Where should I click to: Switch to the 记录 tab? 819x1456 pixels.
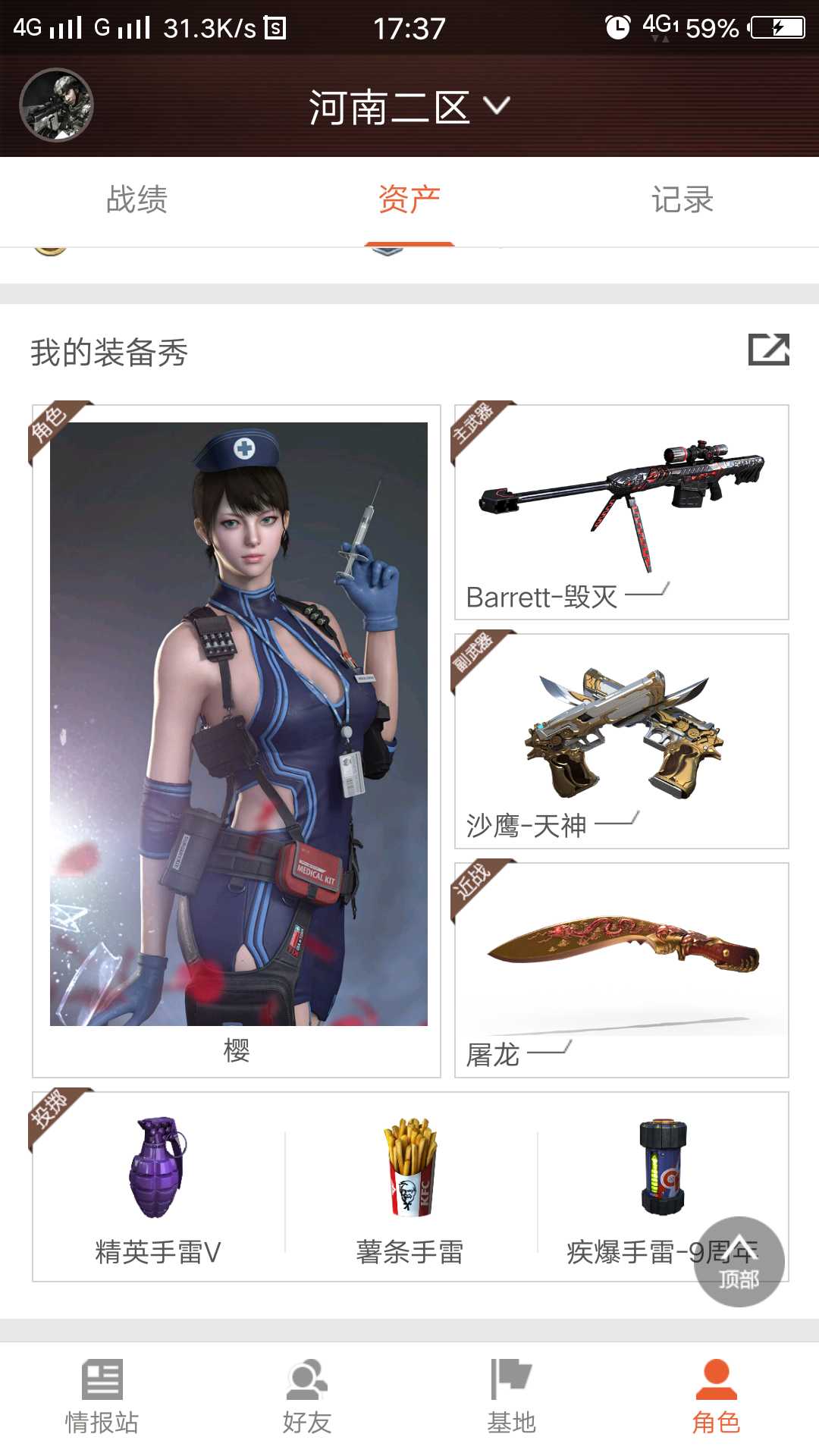(x=682, y=200)
